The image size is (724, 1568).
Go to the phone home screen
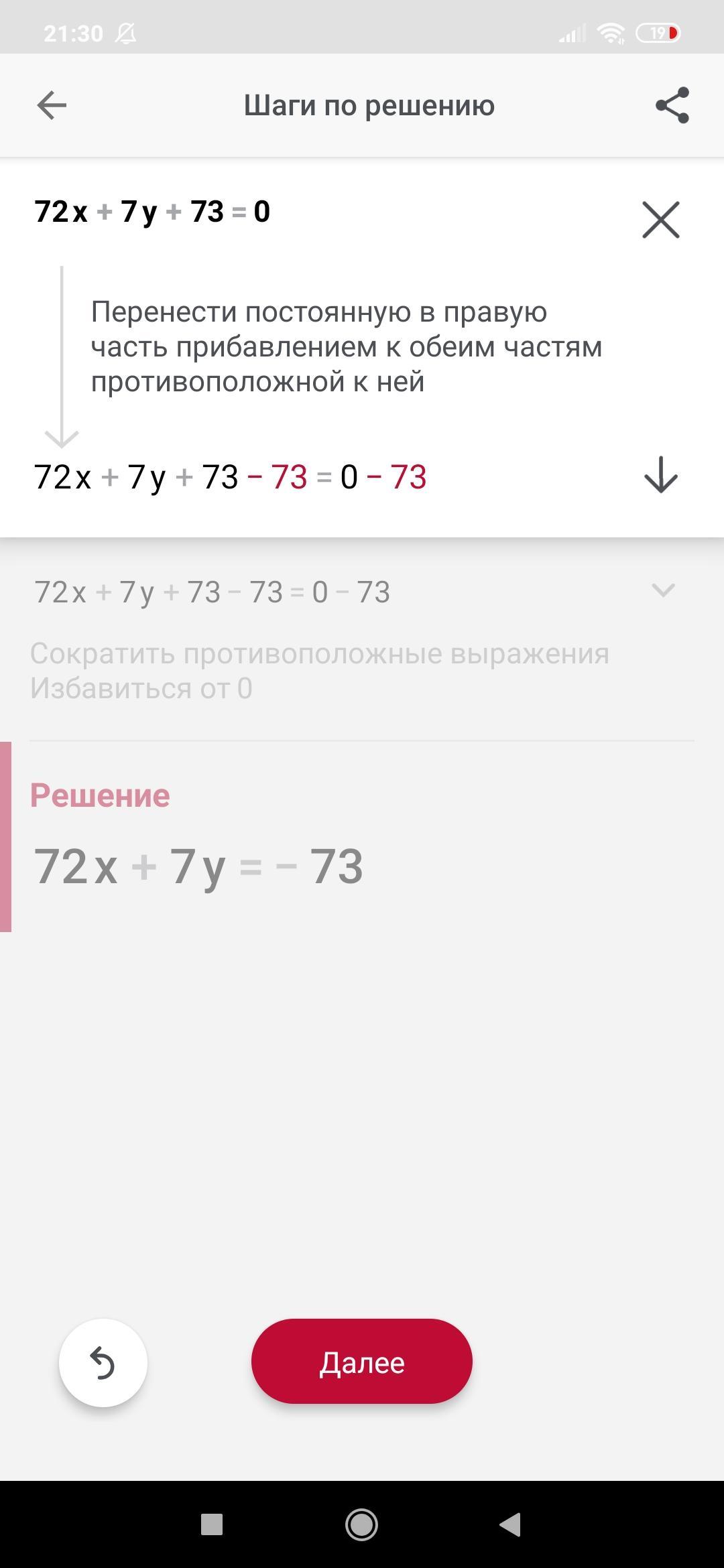[x=362, y=1524]
